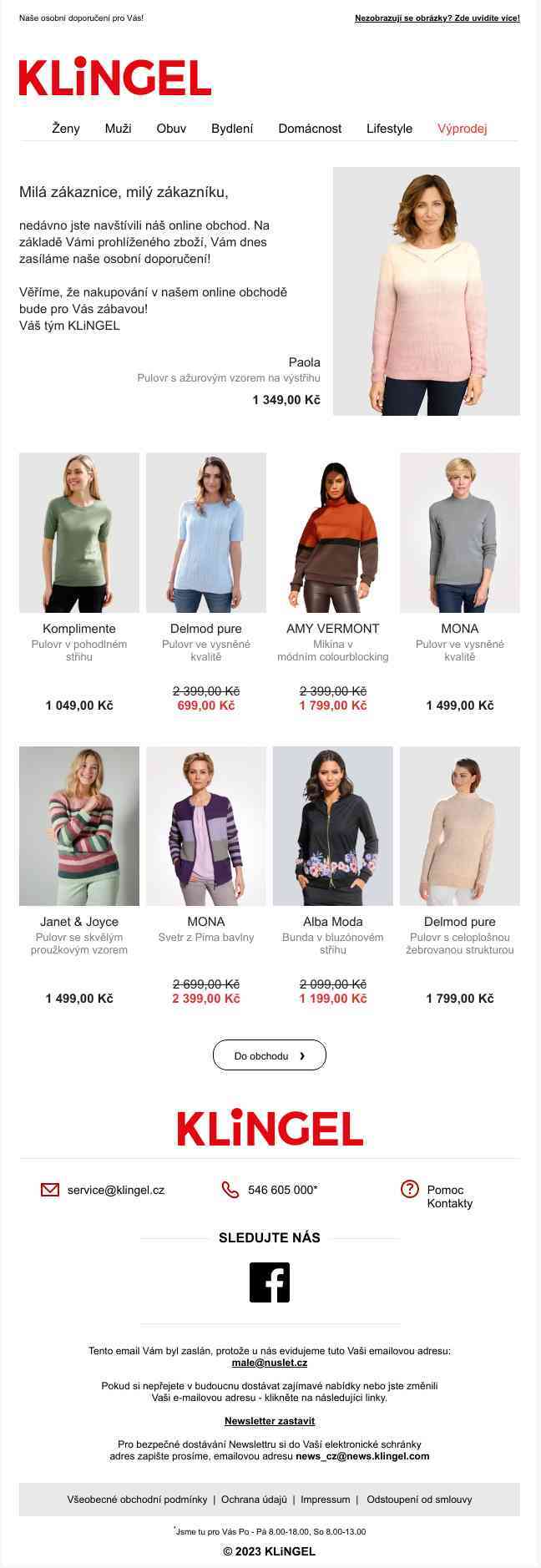Select the Obuv category

[x=171, y=129]
